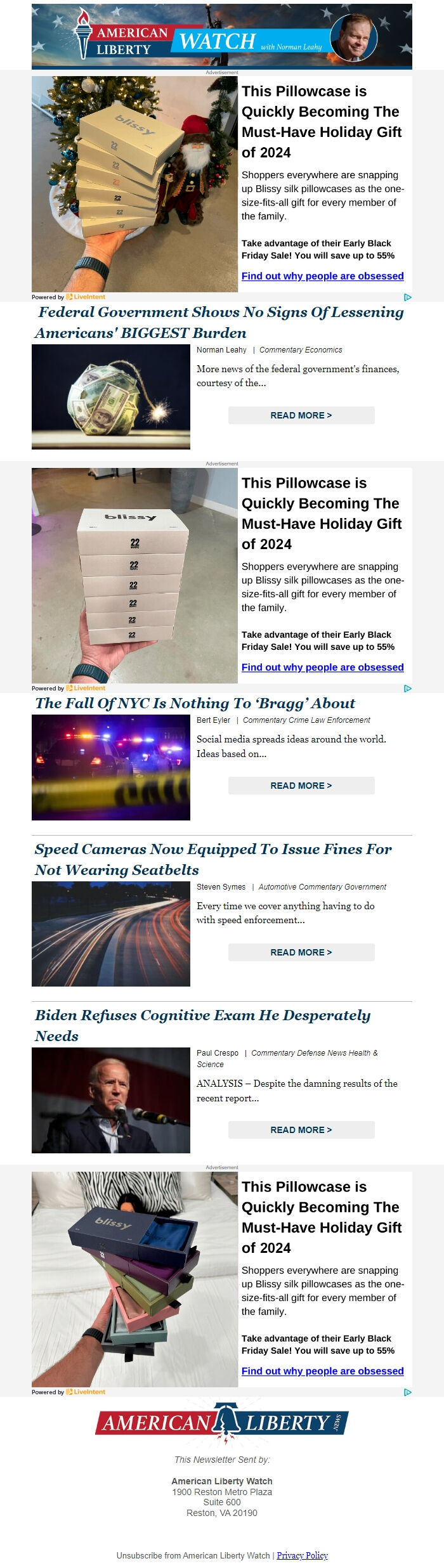This screenshot has width=444, height=1568.
Task: Open the AdChoices icon under the first ad
Action: (407, 297)
